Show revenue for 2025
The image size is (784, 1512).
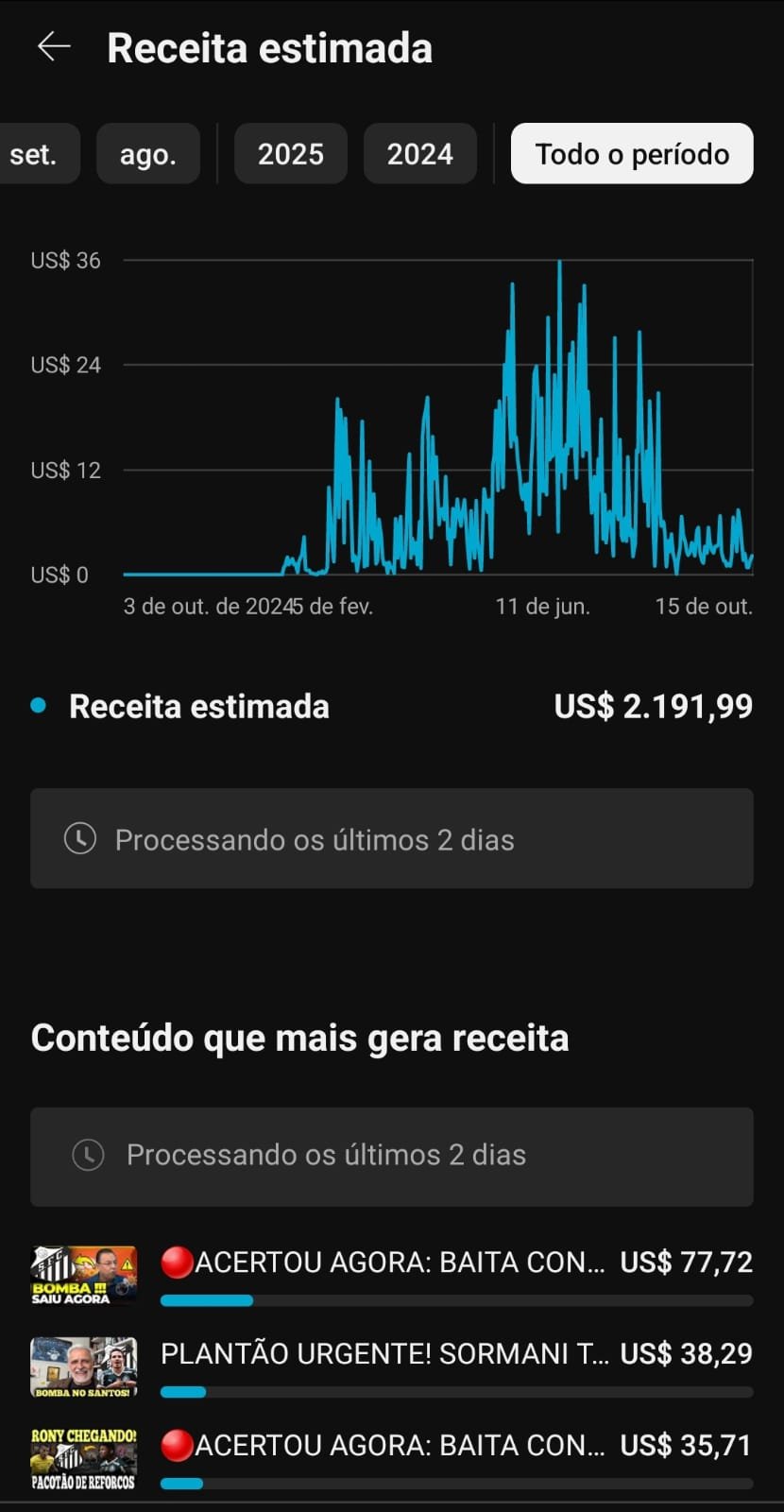coord(290,154)
